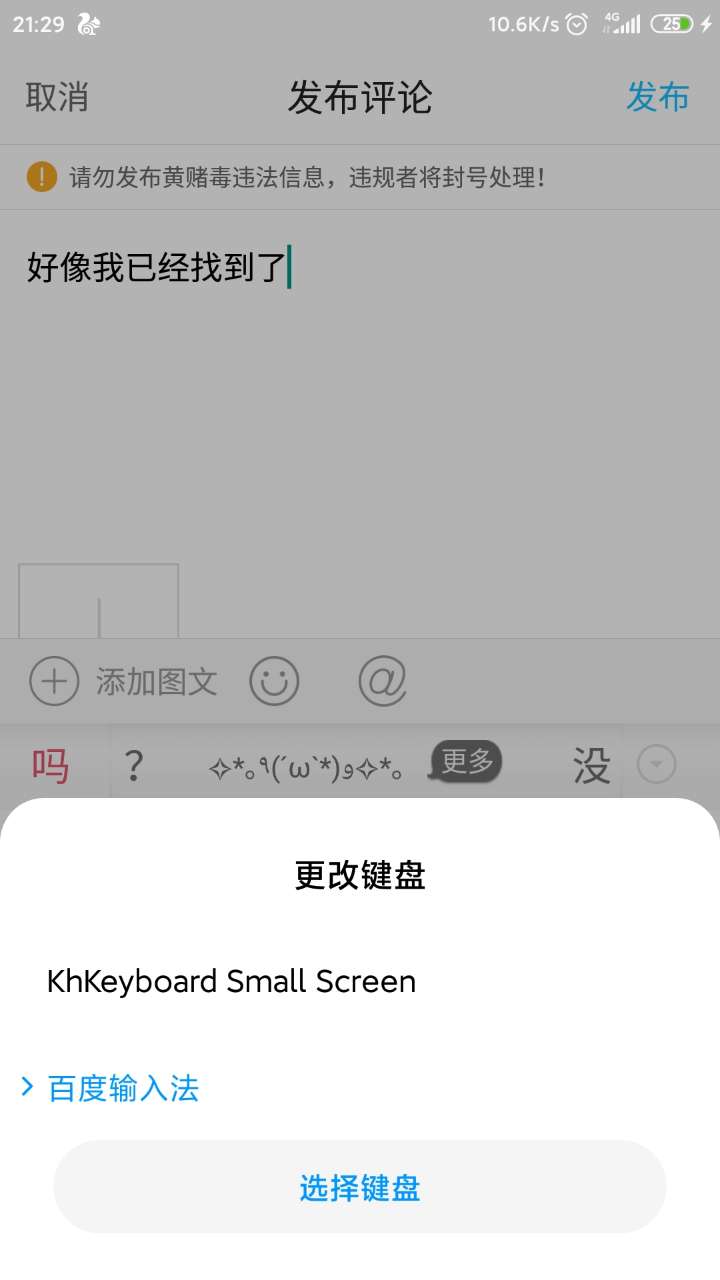Image resolution: width=720 pixels, height=1280 pixels.
Task: Show 更多 kaomoji suggestions
Action: pyautogui.click(x=467, y=762)
